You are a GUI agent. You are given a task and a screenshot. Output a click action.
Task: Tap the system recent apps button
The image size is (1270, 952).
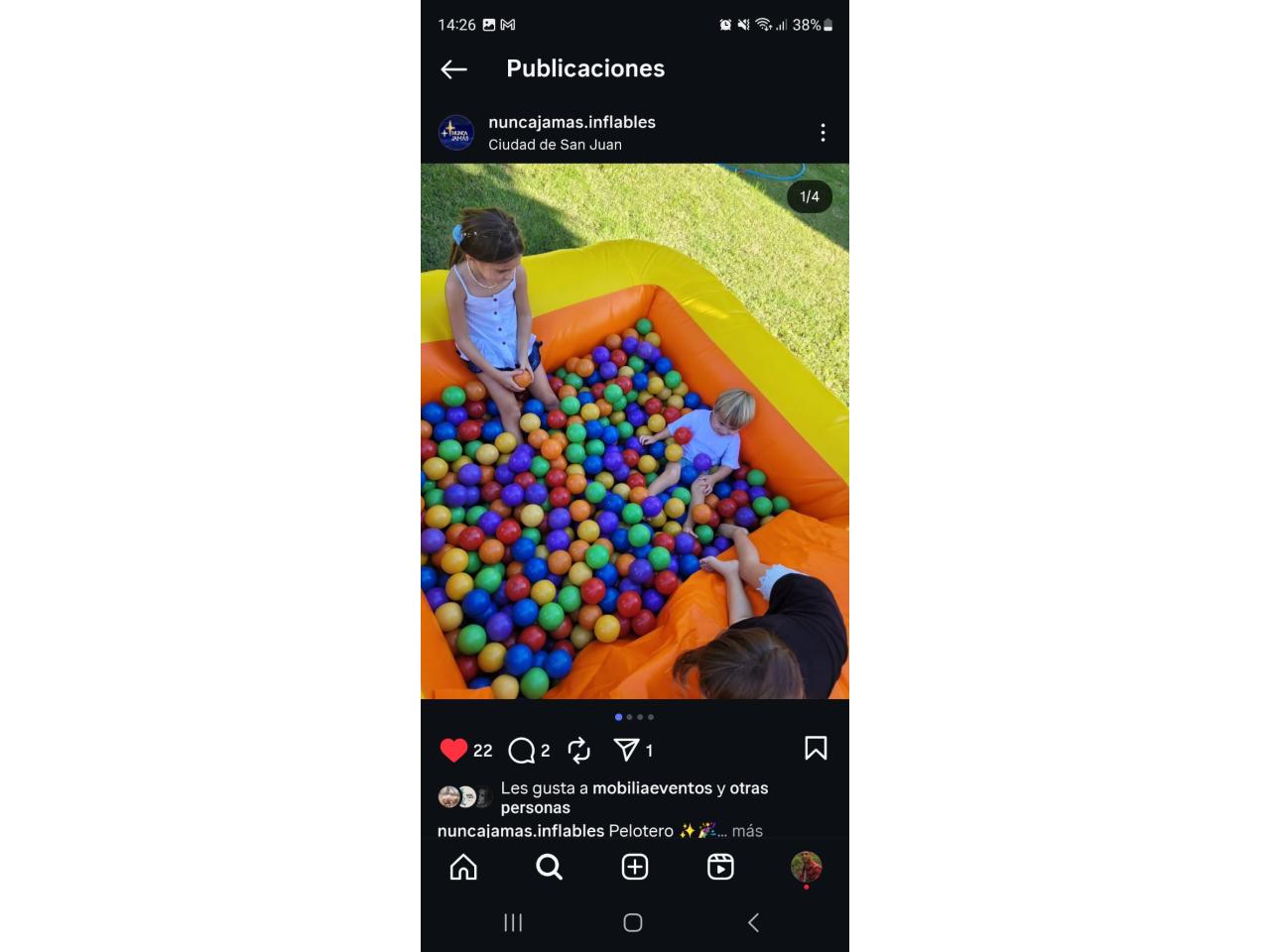click(x=513, y=922)
